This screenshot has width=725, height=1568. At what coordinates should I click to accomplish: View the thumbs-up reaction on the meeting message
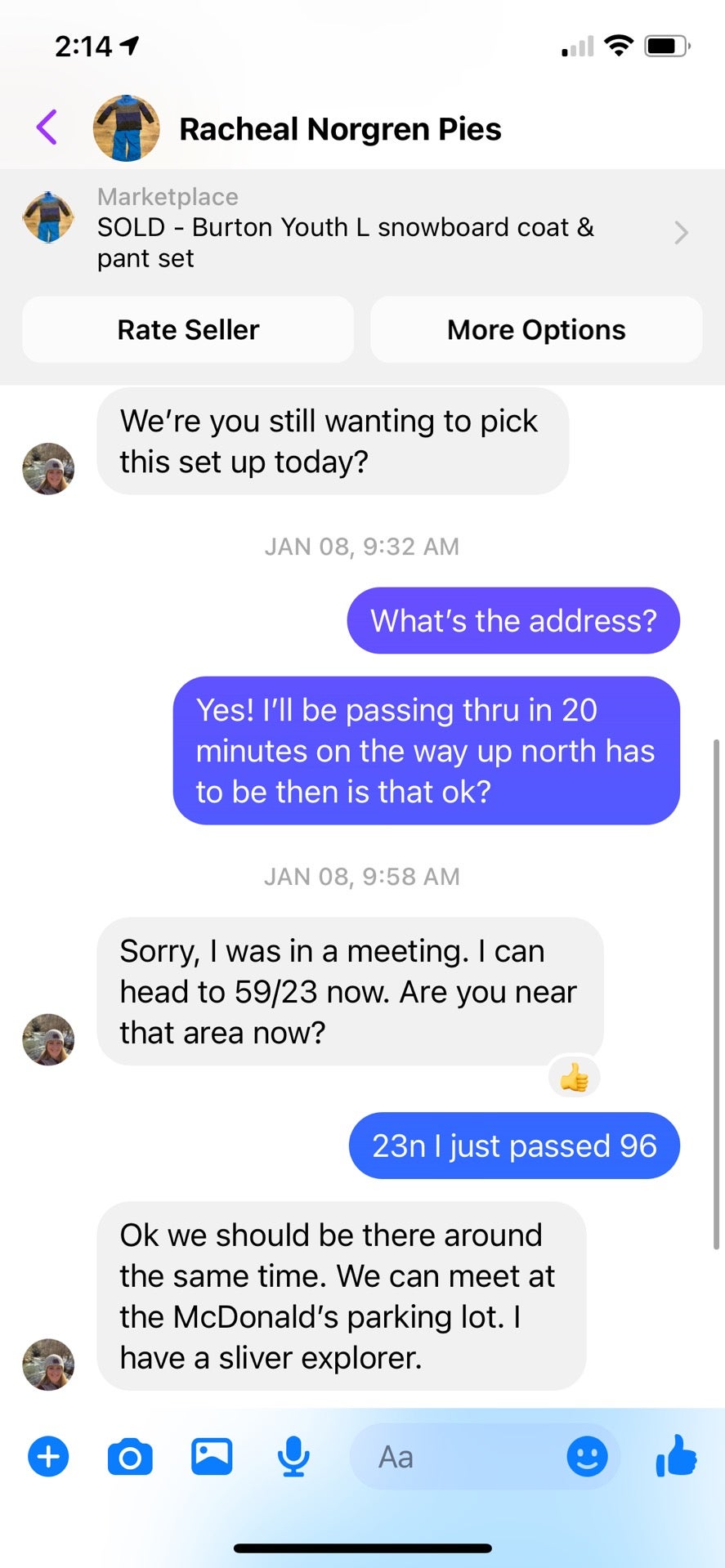click(575, 1079)
